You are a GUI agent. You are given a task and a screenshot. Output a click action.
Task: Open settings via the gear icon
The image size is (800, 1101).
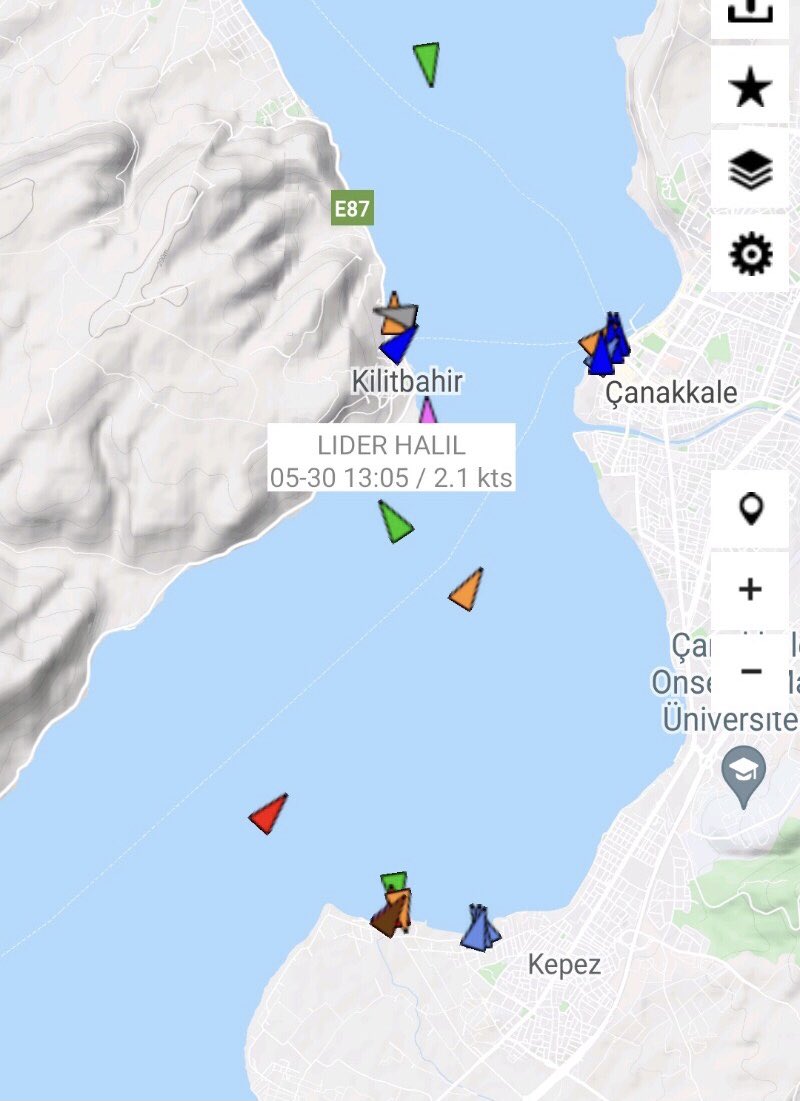750,255
